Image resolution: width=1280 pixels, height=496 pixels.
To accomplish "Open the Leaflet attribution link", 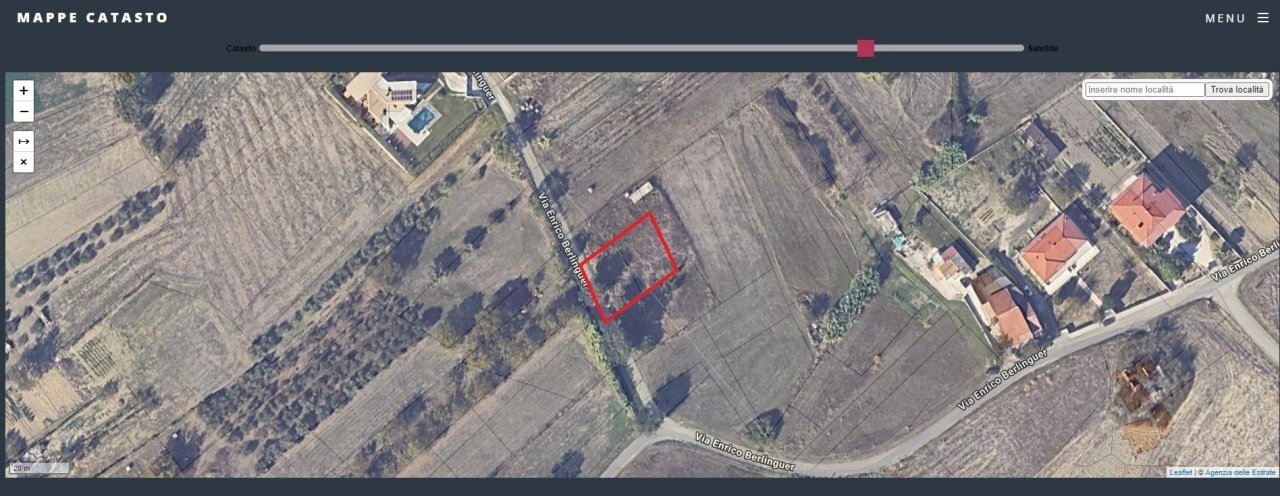I will click(x=1180, y=472).
